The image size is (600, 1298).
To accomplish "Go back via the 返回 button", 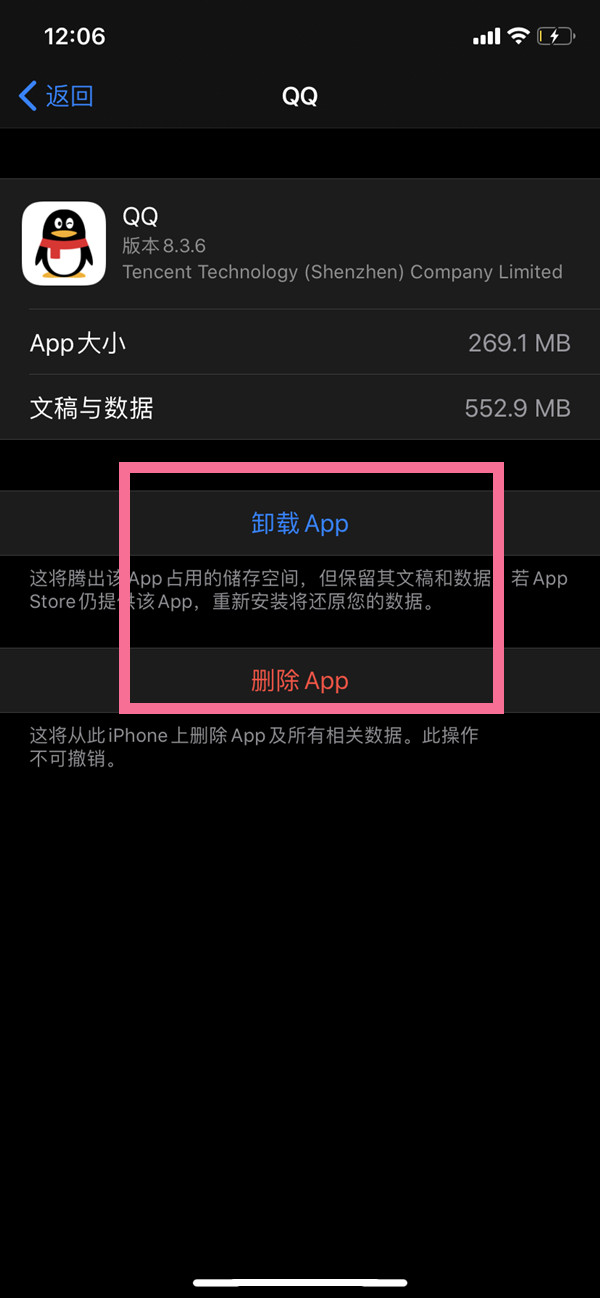I will coord(57,96).
